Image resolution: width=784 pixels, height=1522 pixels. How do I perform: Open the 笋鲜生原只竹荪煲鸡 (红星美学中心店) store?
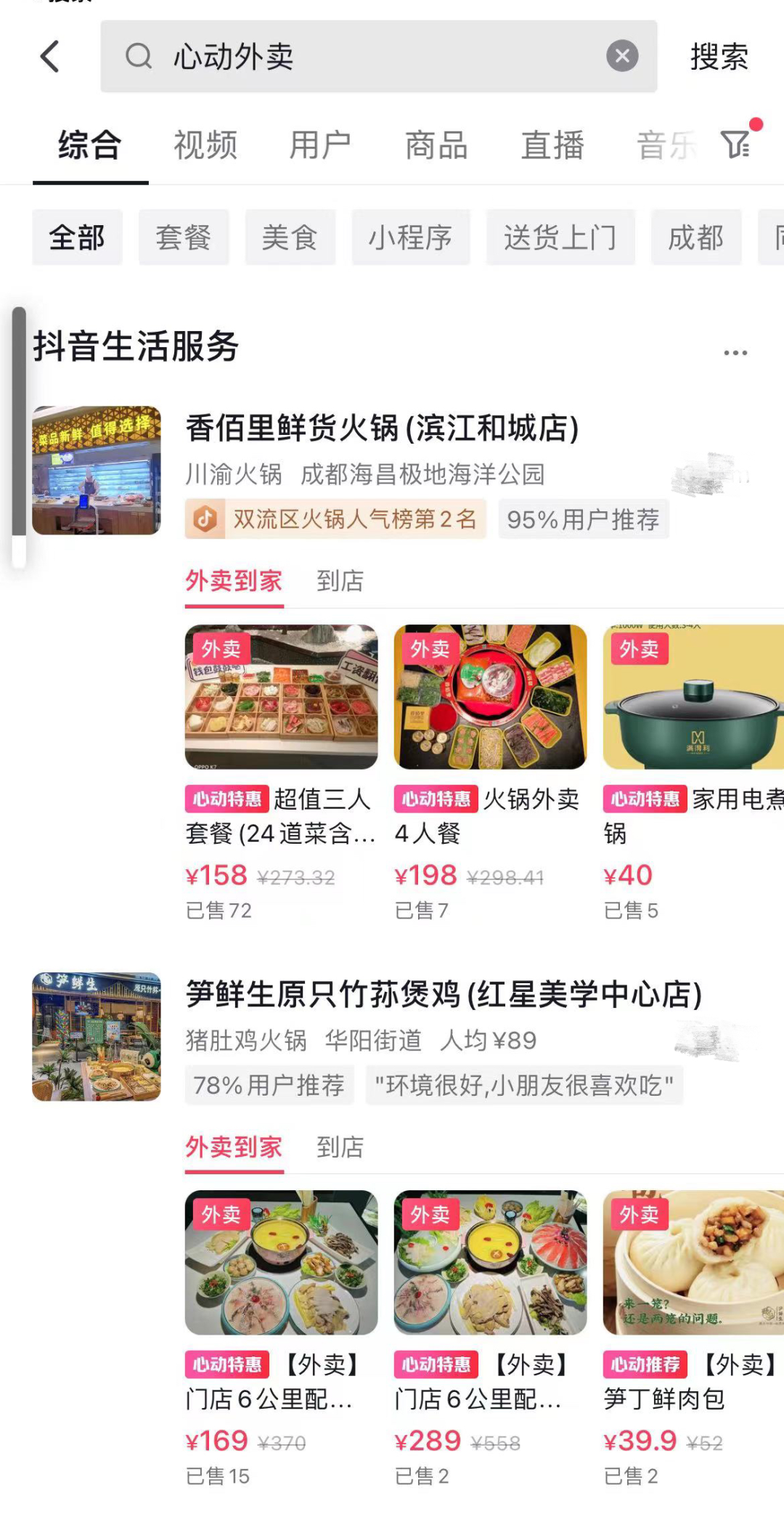point(443,994)
